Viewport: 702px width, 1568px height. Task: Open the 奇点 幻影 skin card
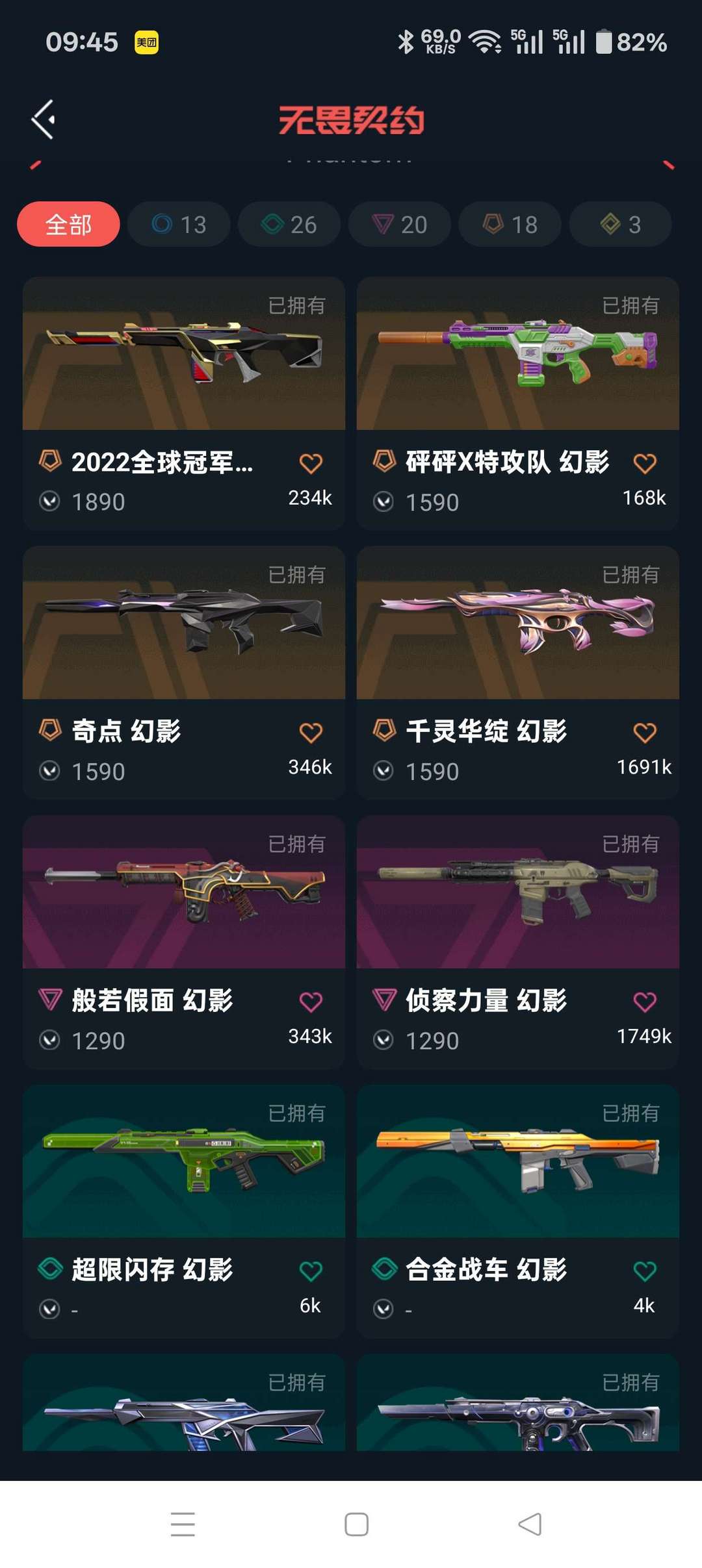pyautogui.click(x=183, y=633)
